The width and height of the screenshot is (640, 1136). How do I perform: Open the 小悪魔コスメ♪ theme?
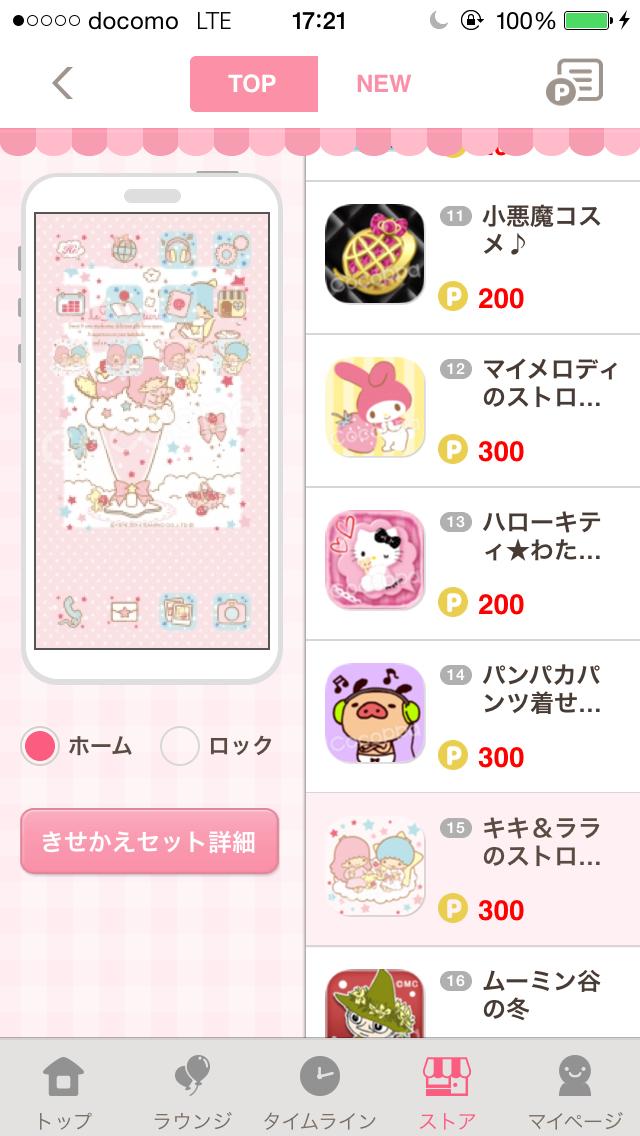pyautogui.click(x=473, y=257)
